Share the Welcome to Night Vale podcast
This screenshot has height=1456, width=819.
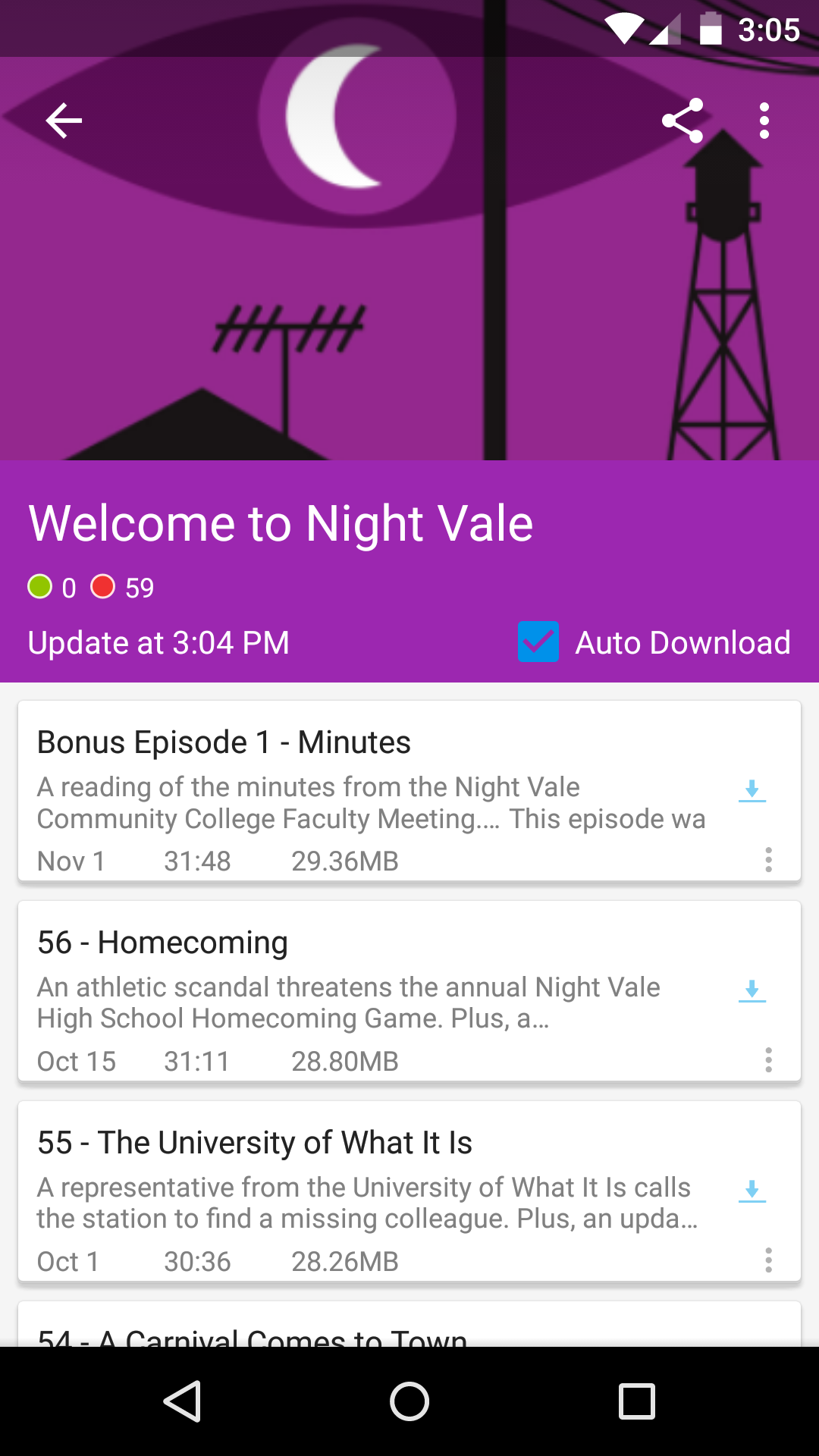[x=682, y=121]
